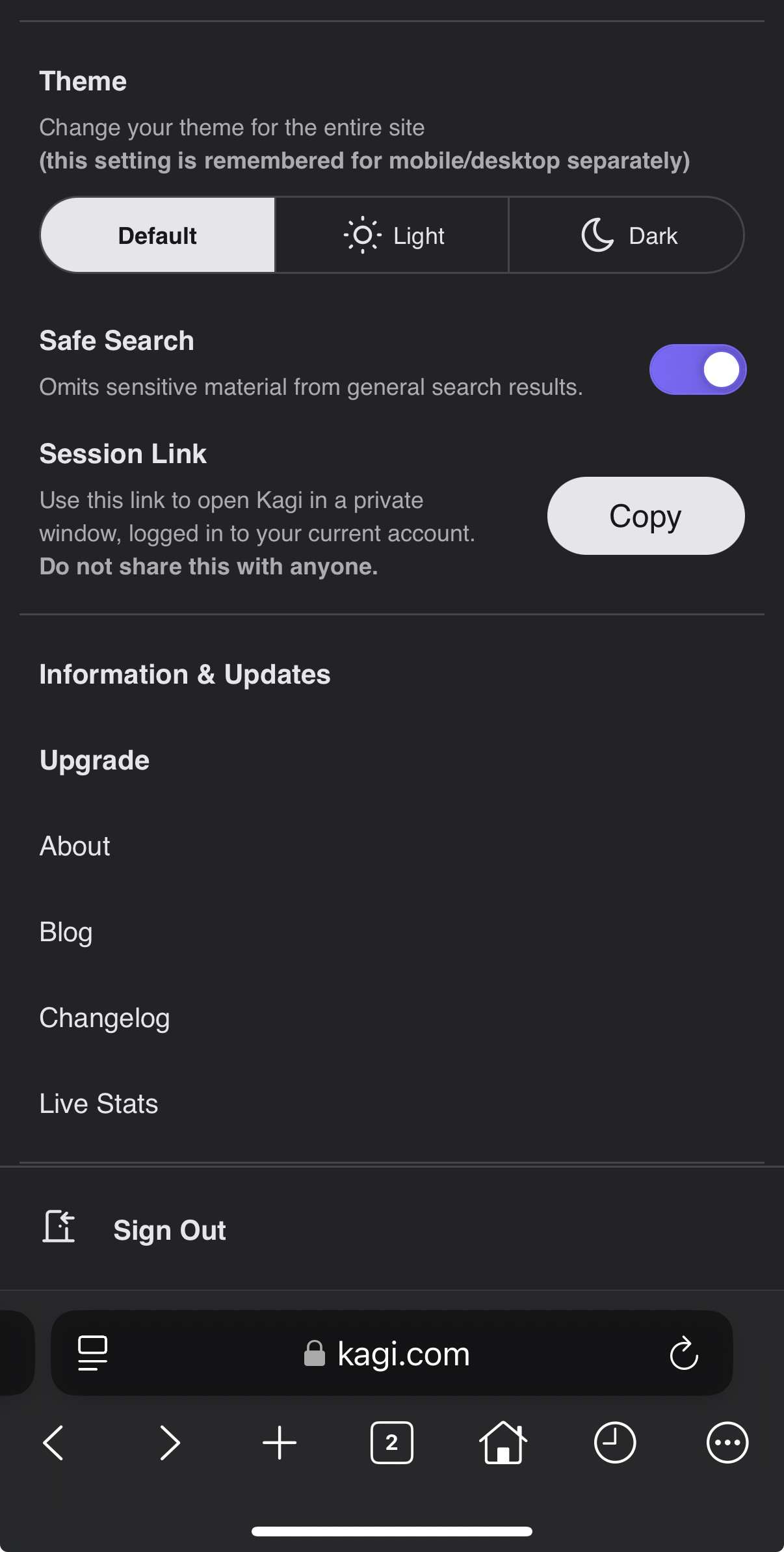The height and width of the screenshot is (1552, 784).
Task: Open a new tab with plus
Action: (x=280, y=1443)
